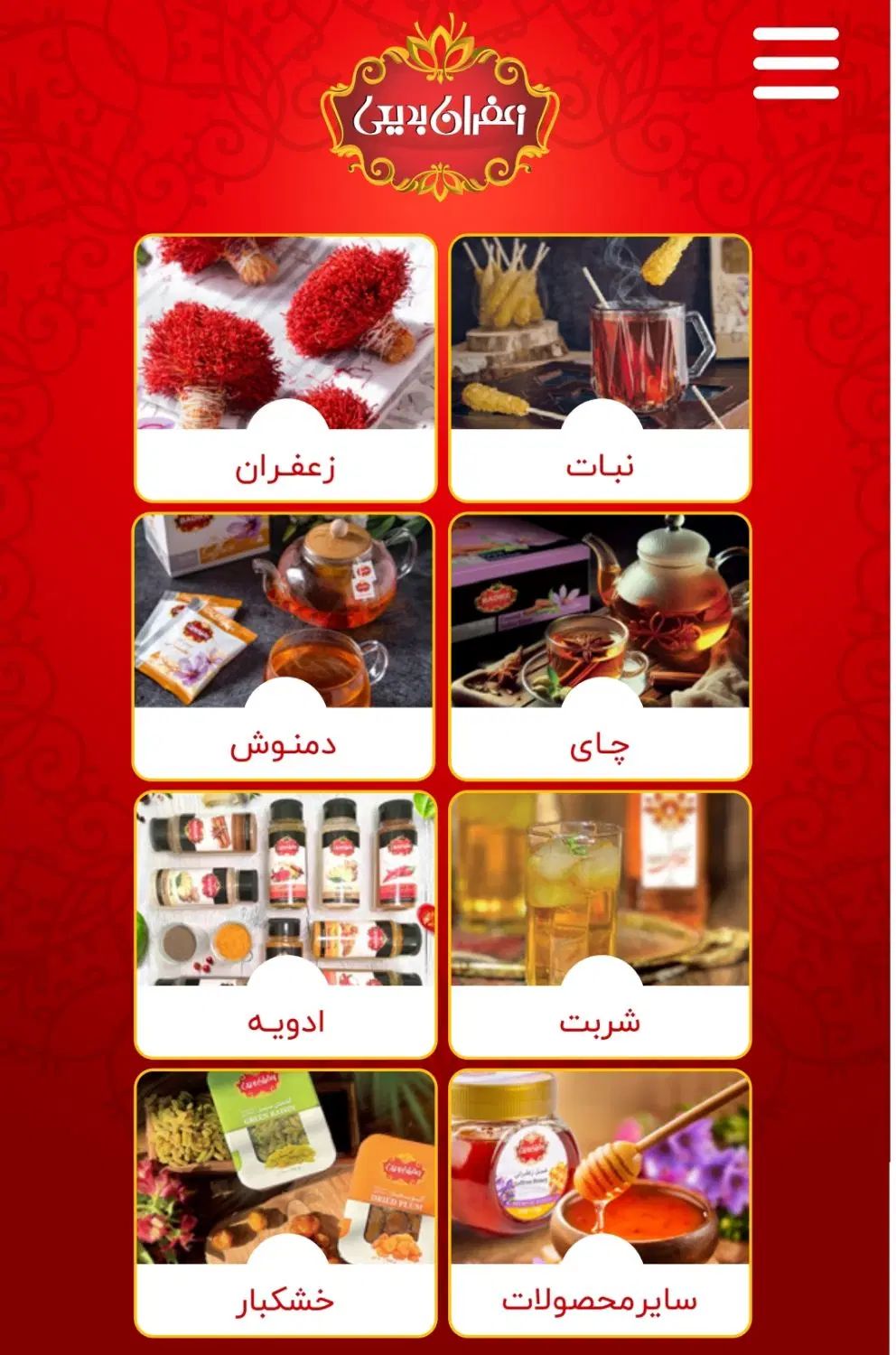Open the نبات (rock candy) category
Image resolution: width=896 pixels, height=1355 pixels.
point(600,368)
